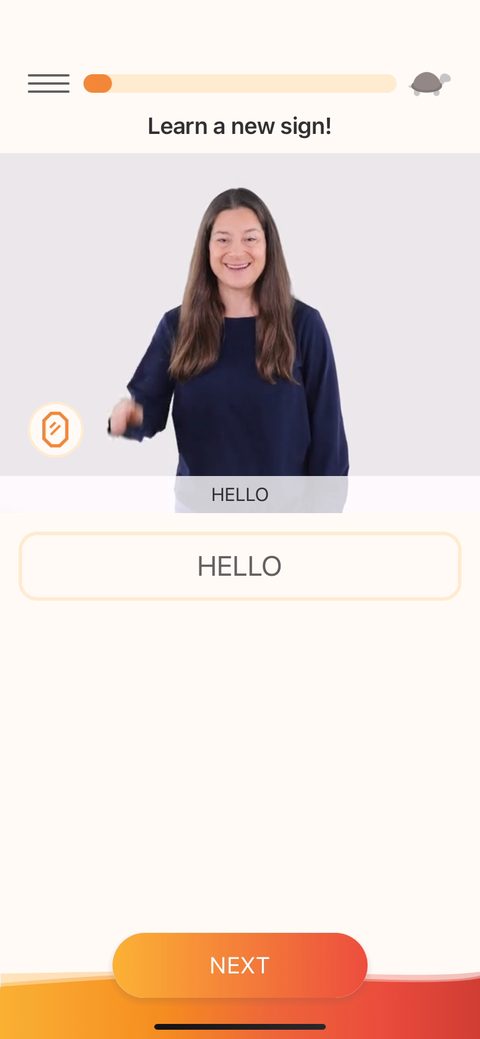Continue with the NEXT button
Viewport: 480px width, 1039px height.
point(239,965)
